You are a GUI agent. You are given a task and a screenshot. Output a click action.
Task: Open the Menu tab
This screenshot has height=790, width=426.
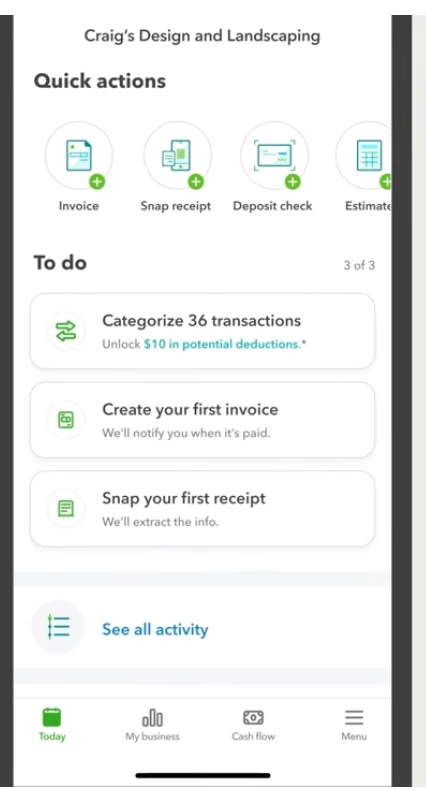[x=354, y=725]
